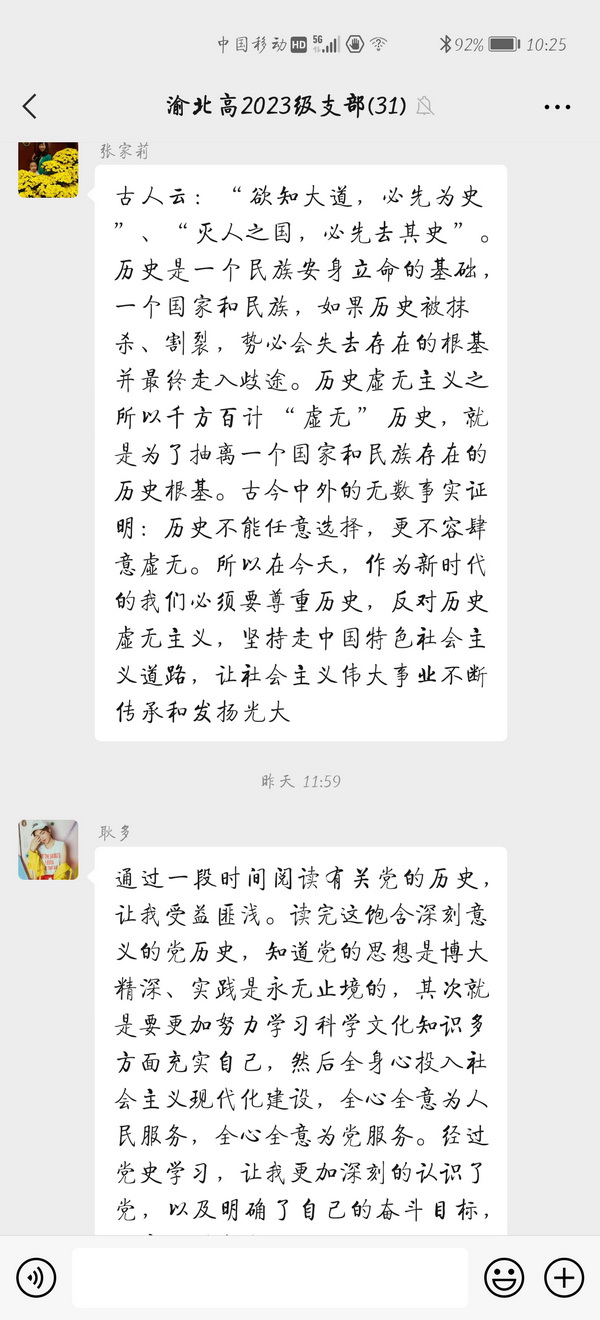Go back from the group chat
The width and height of the screenshot is (600, 1320).
click(30, 106)
